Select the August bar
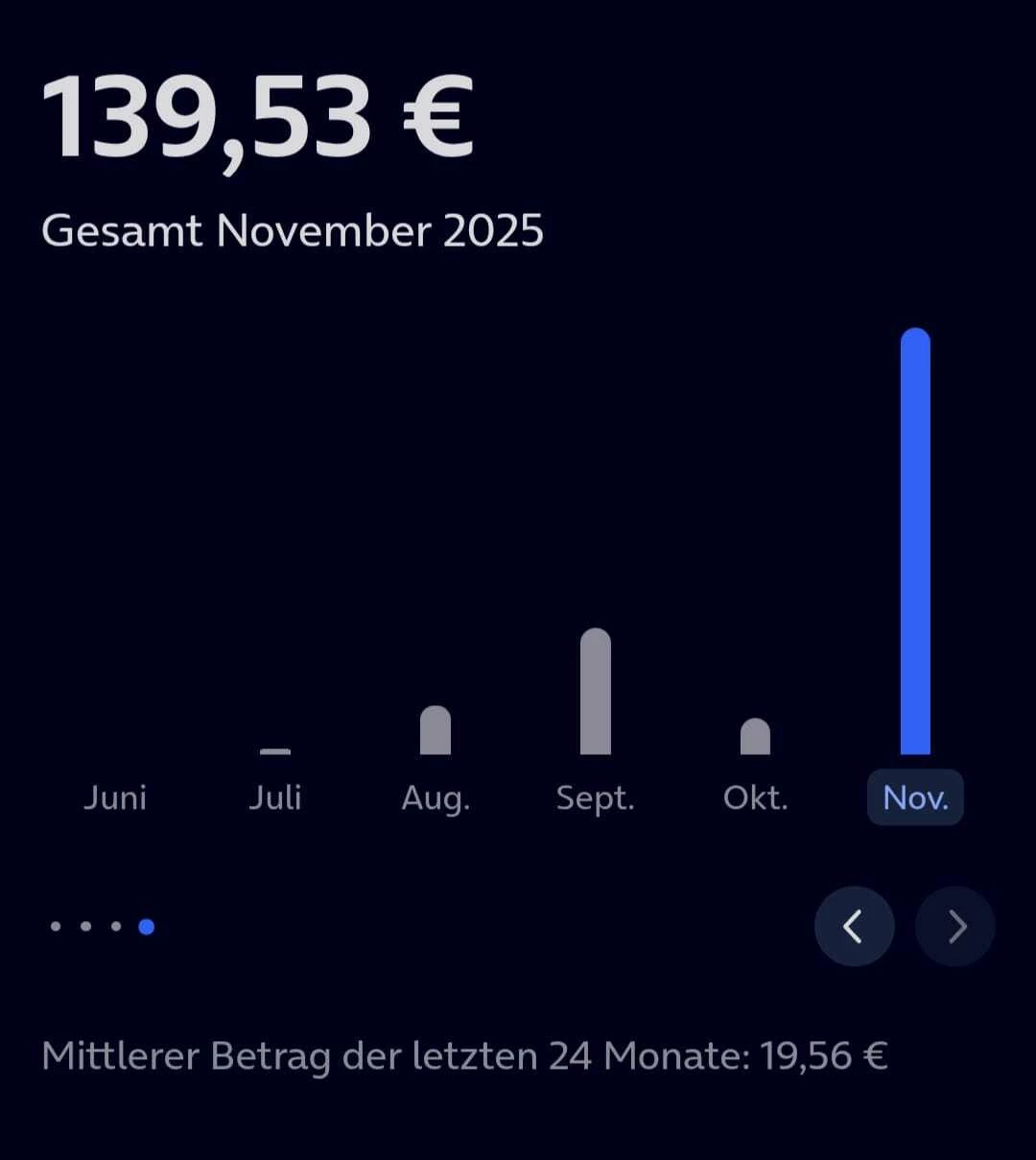1036x1160 pixels. tap(436, 731)
